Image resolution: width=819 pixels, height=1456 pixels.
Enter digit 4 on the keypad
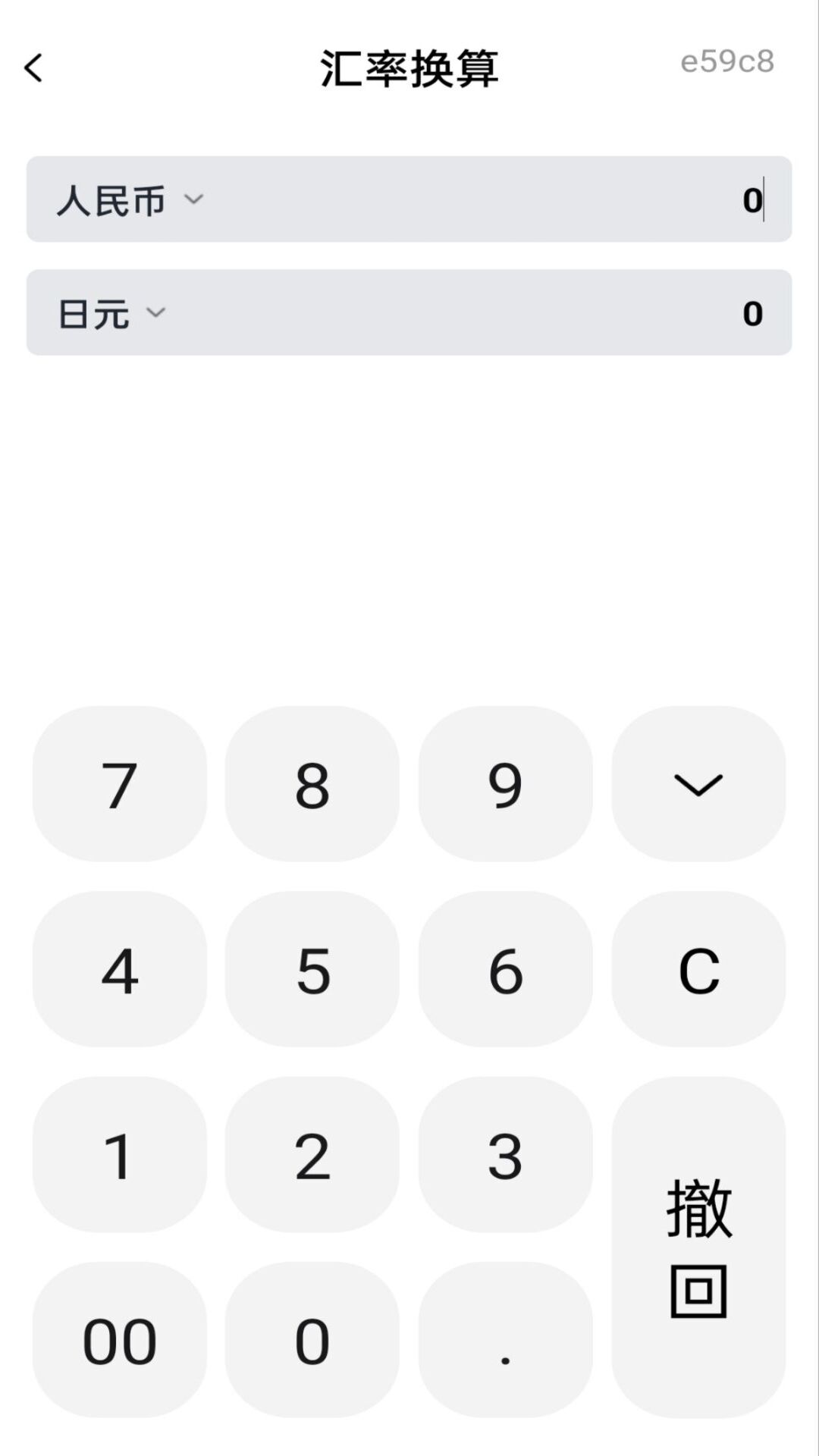click(120, 970)
